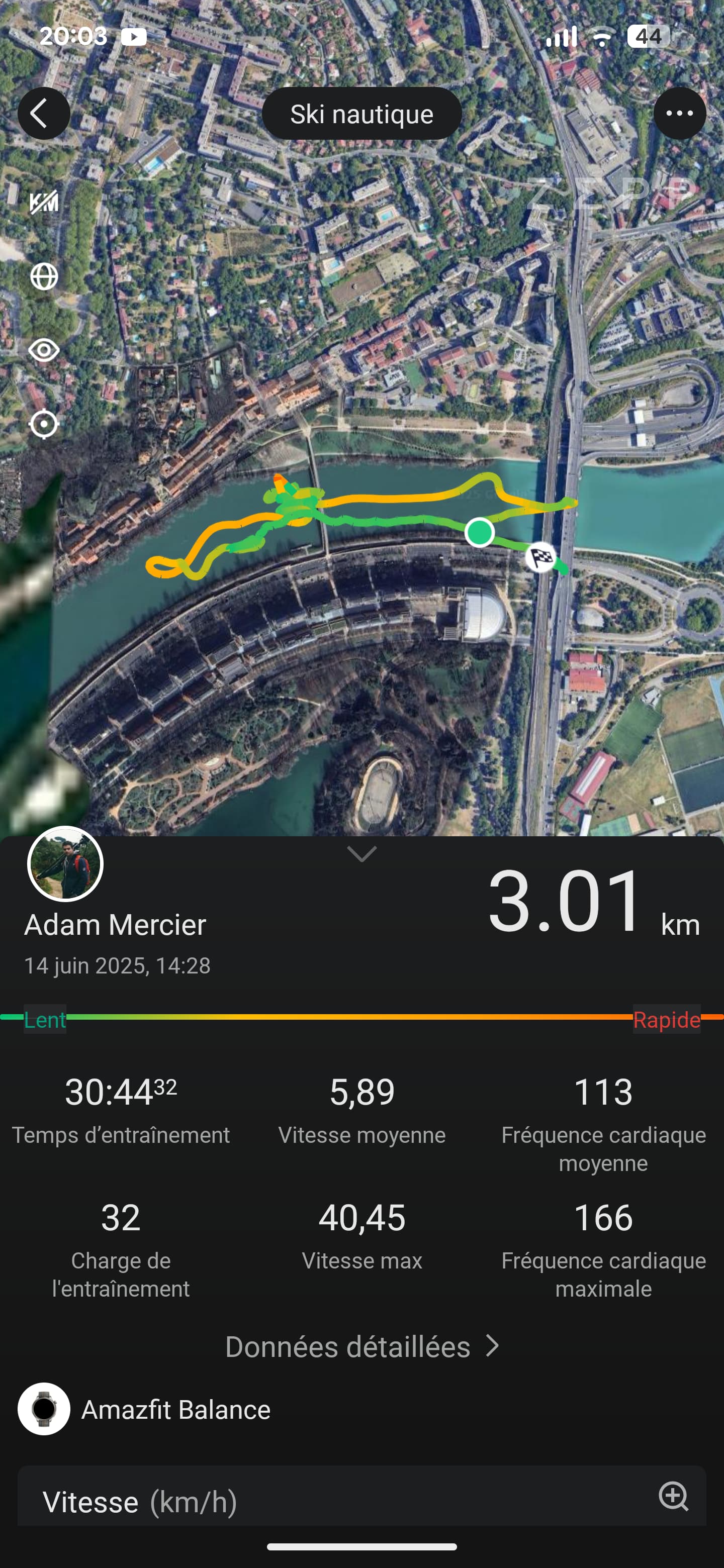Viewport: 724px width, 1568px height.
Task: Switch map type via globe icon
Action: pos(44,277)
